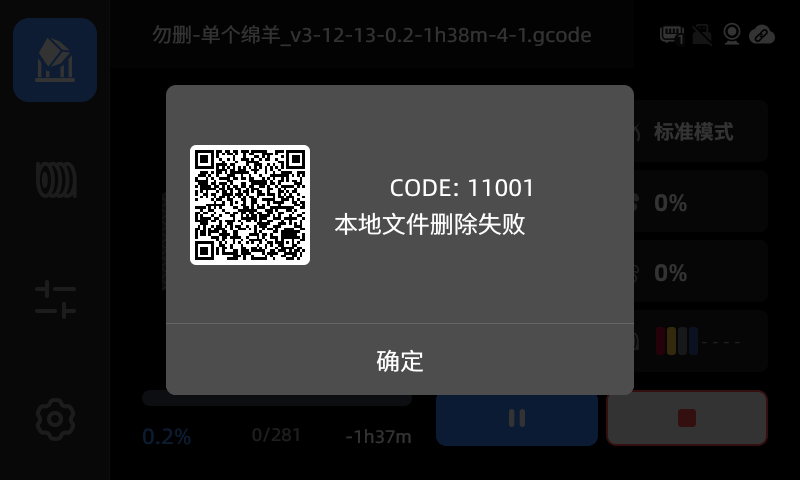
Task: Pause the current print job
Action: [517, 418]
